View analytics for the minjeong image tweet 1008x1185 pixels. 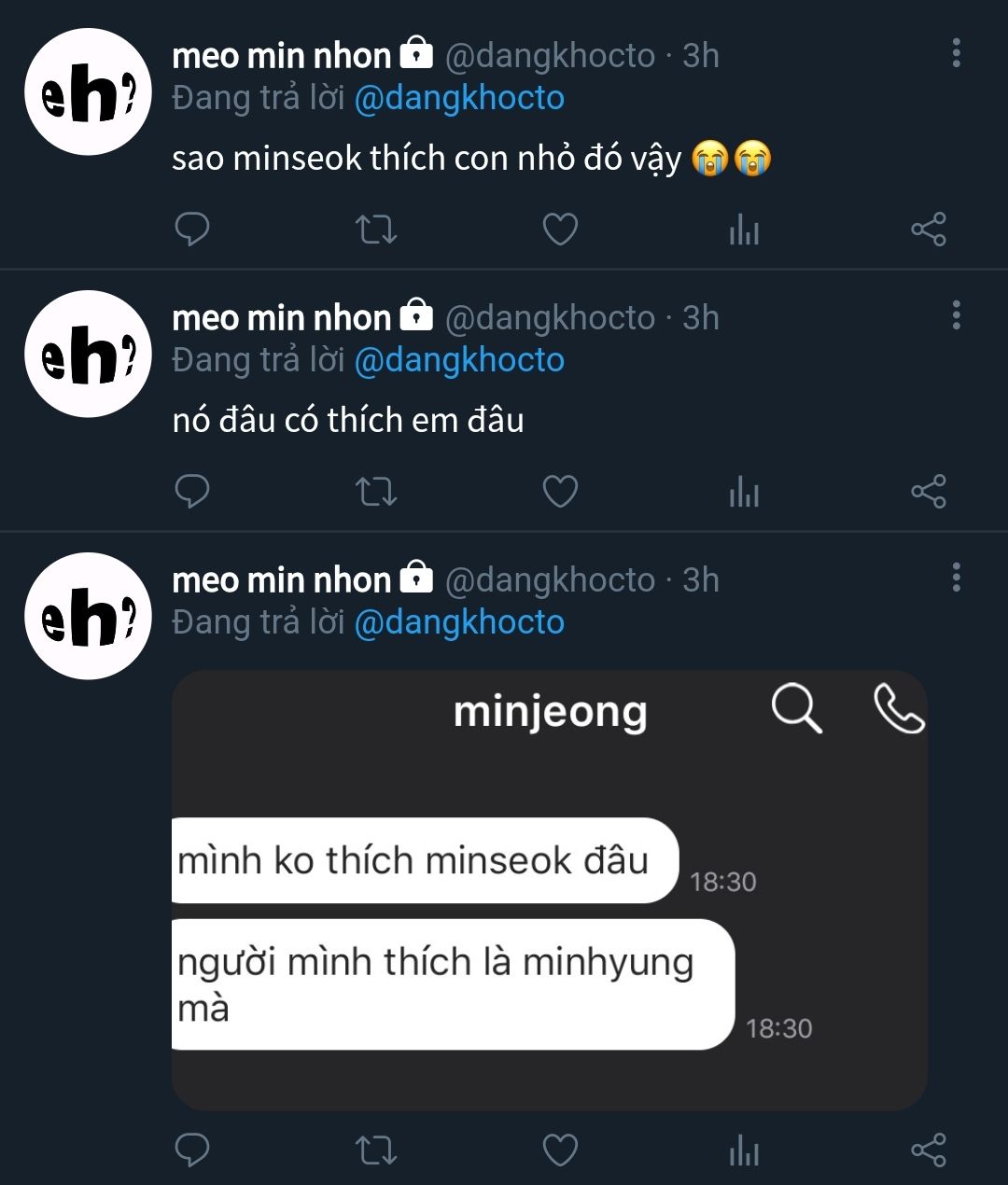click(744, 1150)
